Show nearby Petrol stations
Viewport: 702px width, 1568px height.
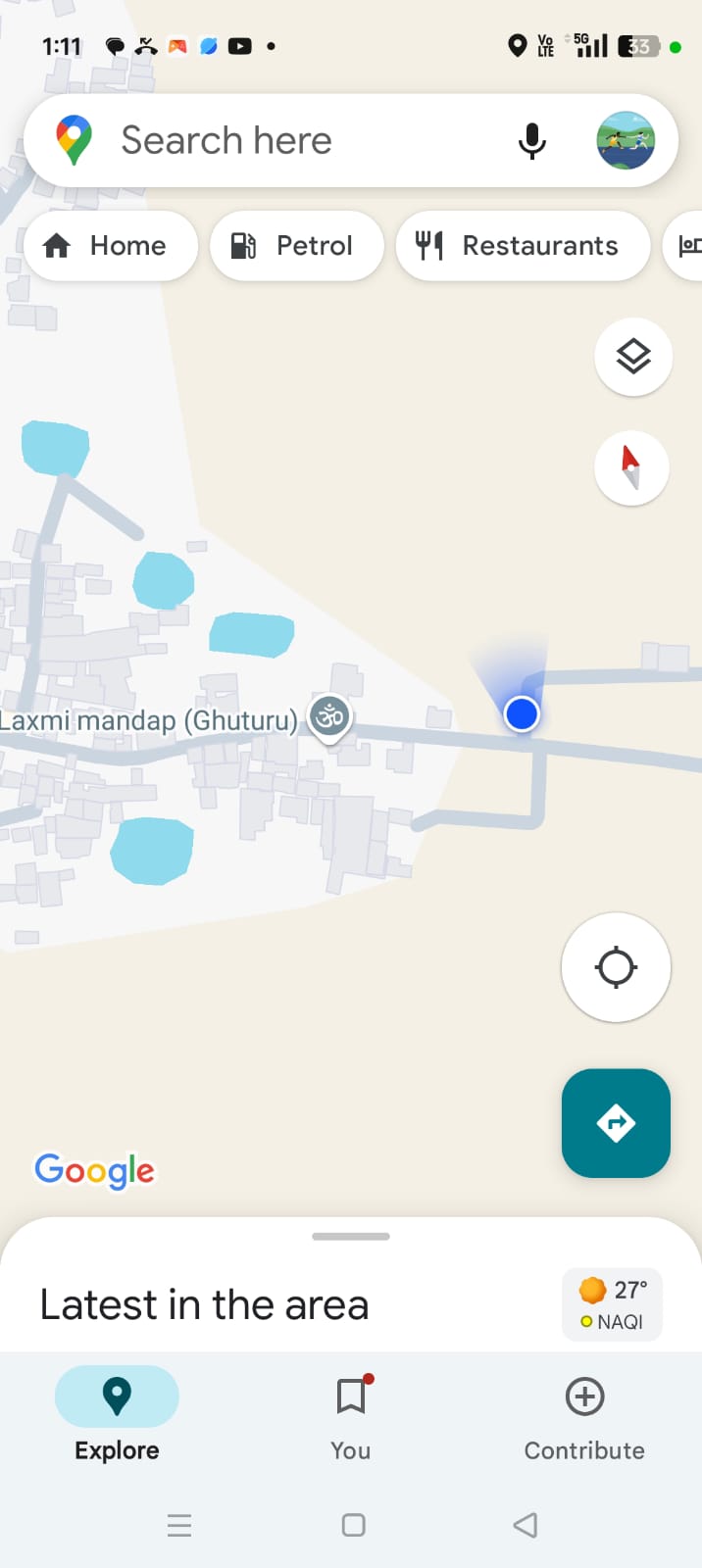click(296, 246)
